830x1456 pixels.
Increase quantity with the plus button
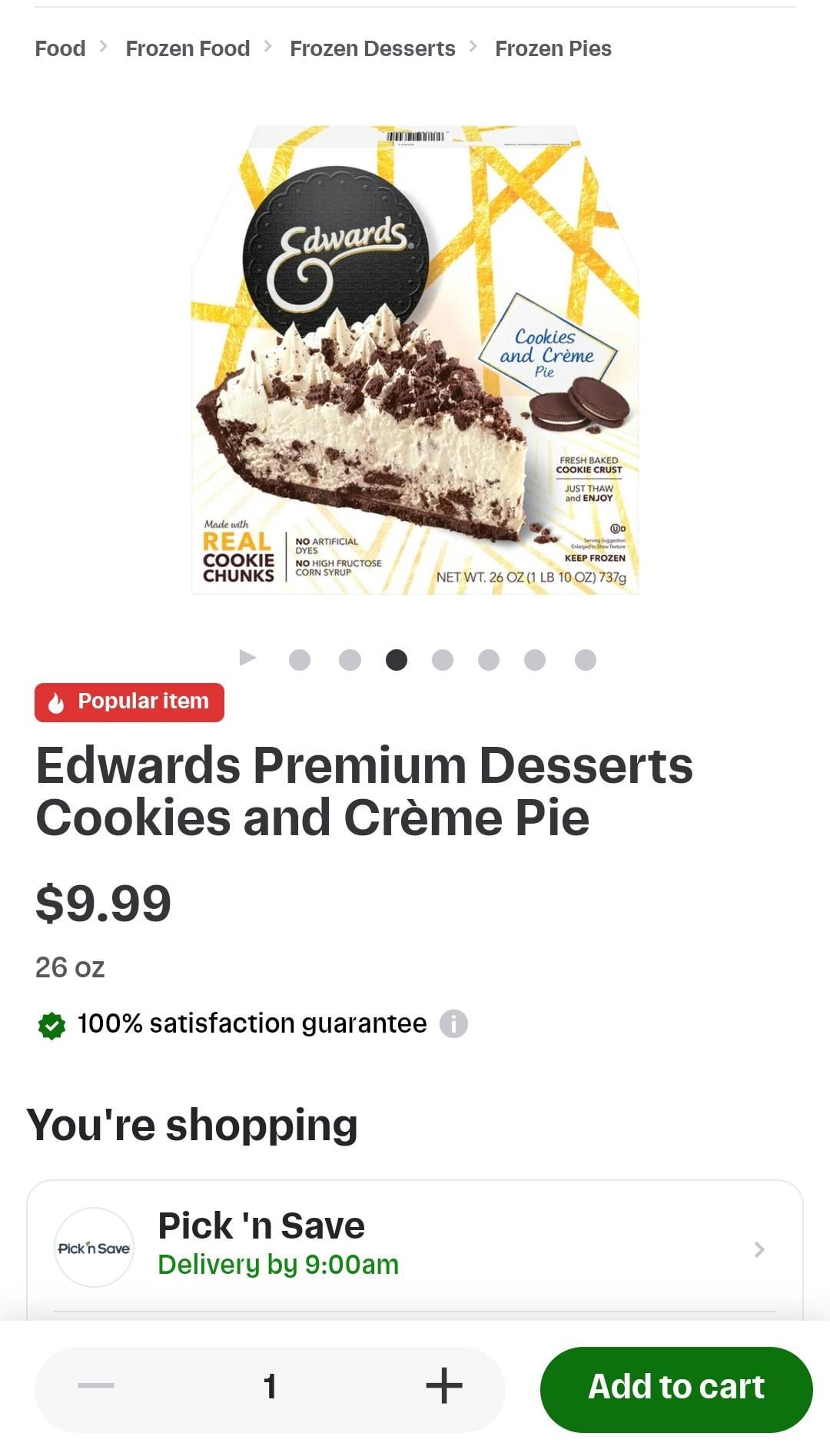pyautogui.click(x=444, y=1385)
